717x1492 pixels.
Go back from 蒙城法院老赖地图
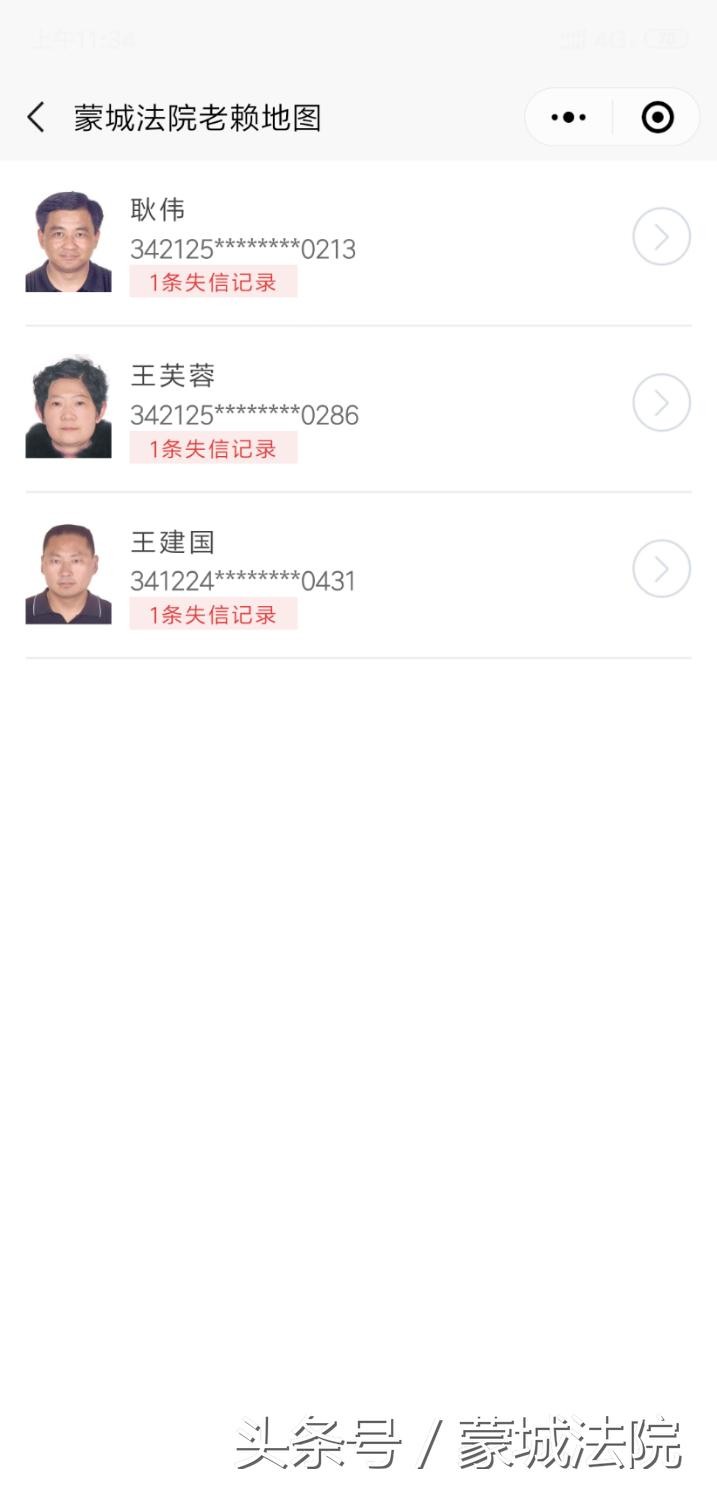(36, 118)
